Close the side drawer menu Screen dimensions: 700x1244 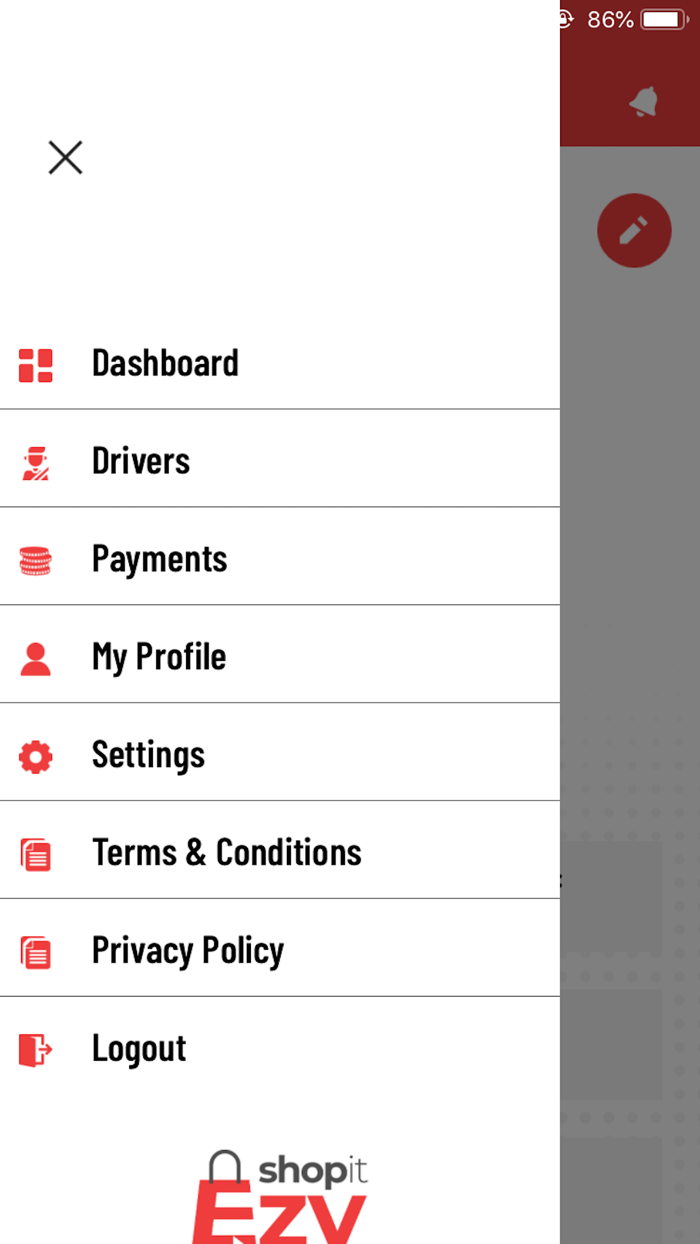(x=66, y=158)
